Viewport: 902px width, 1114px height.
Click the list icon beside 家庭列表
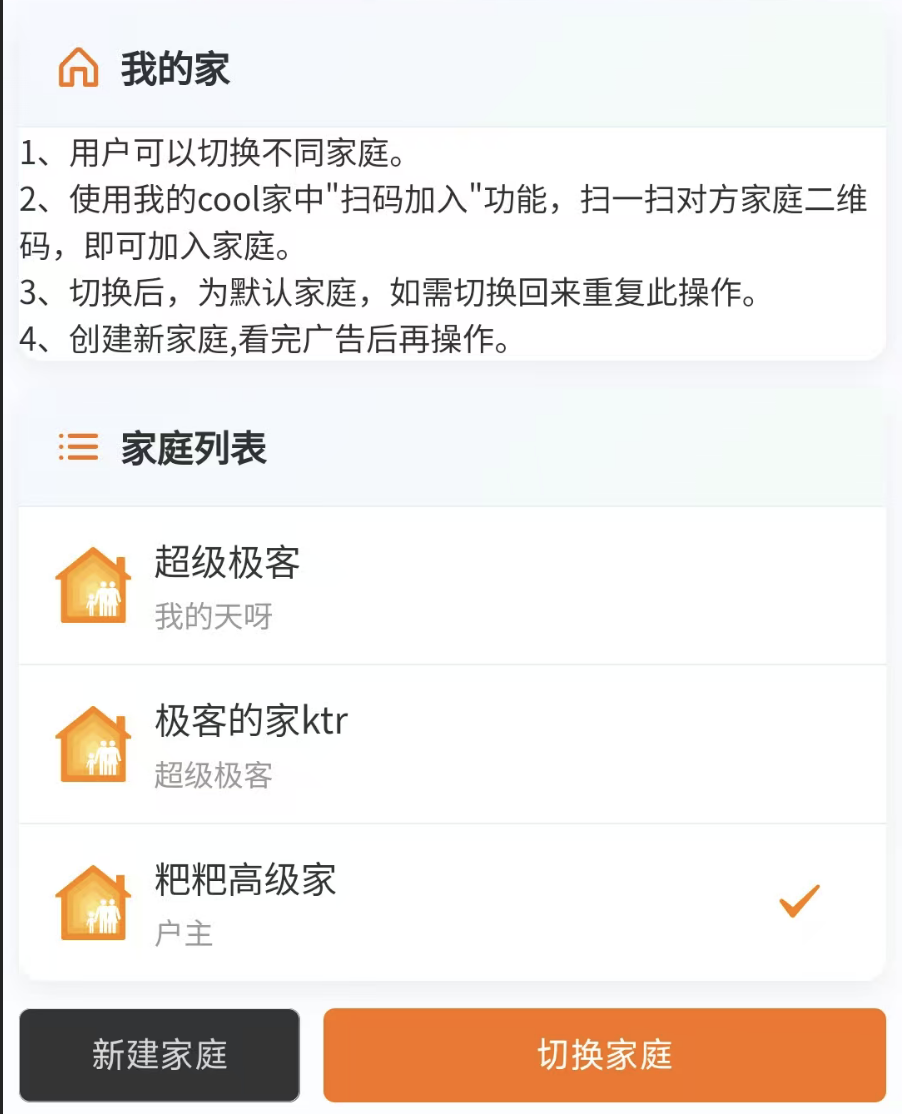pos(80,447)
